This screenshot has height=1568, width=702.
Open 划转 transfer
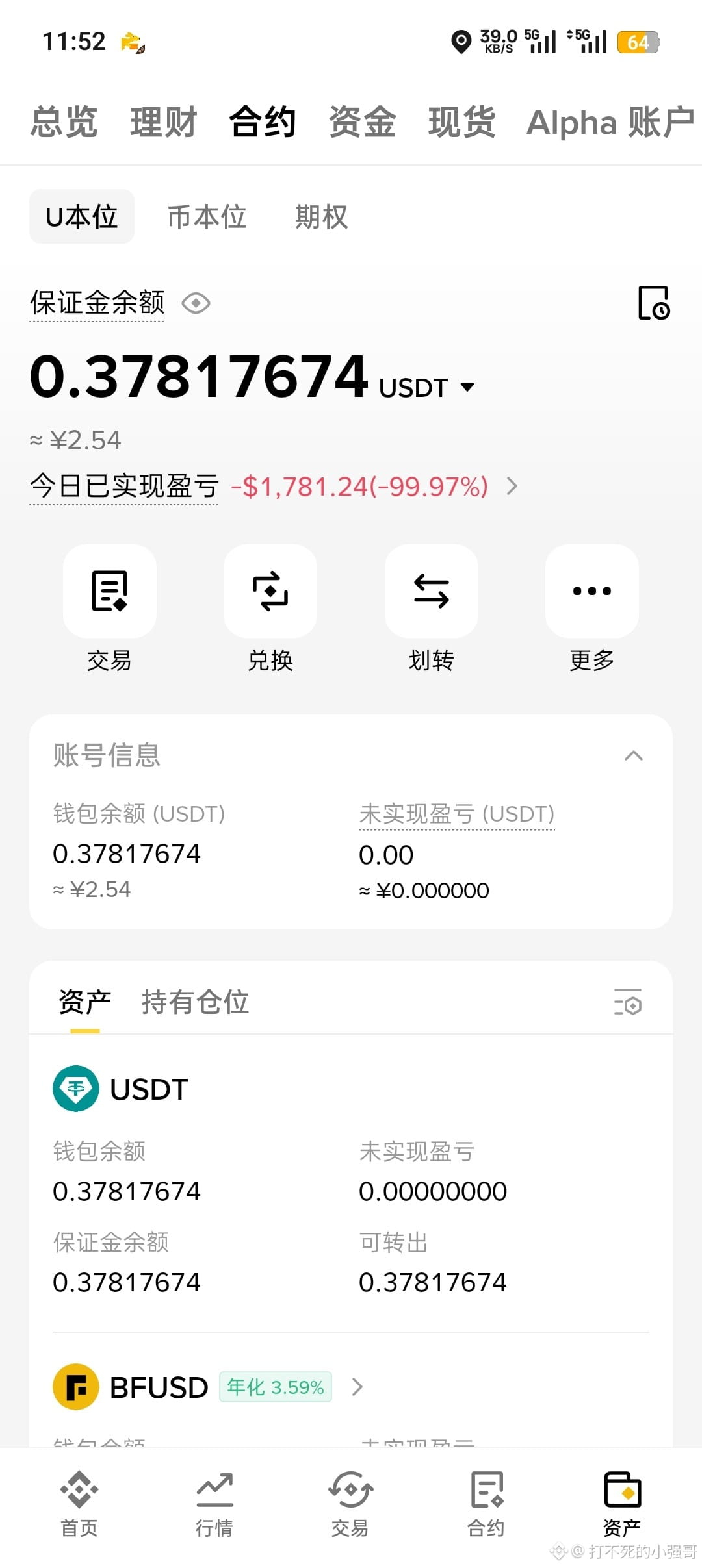[x=432, y=609]
